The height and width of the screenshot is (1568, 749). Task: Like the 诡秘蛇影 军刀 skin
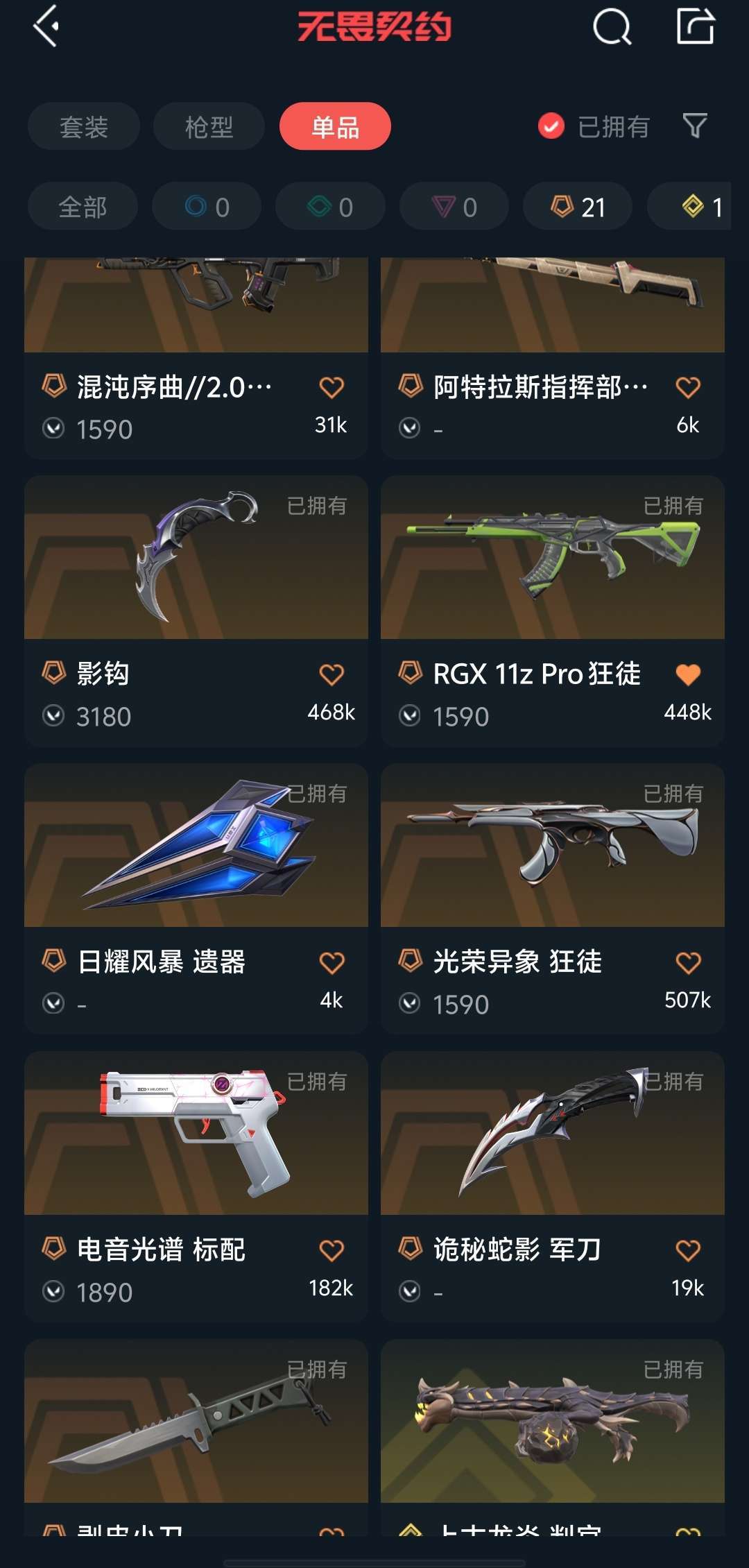point(687,1250)
